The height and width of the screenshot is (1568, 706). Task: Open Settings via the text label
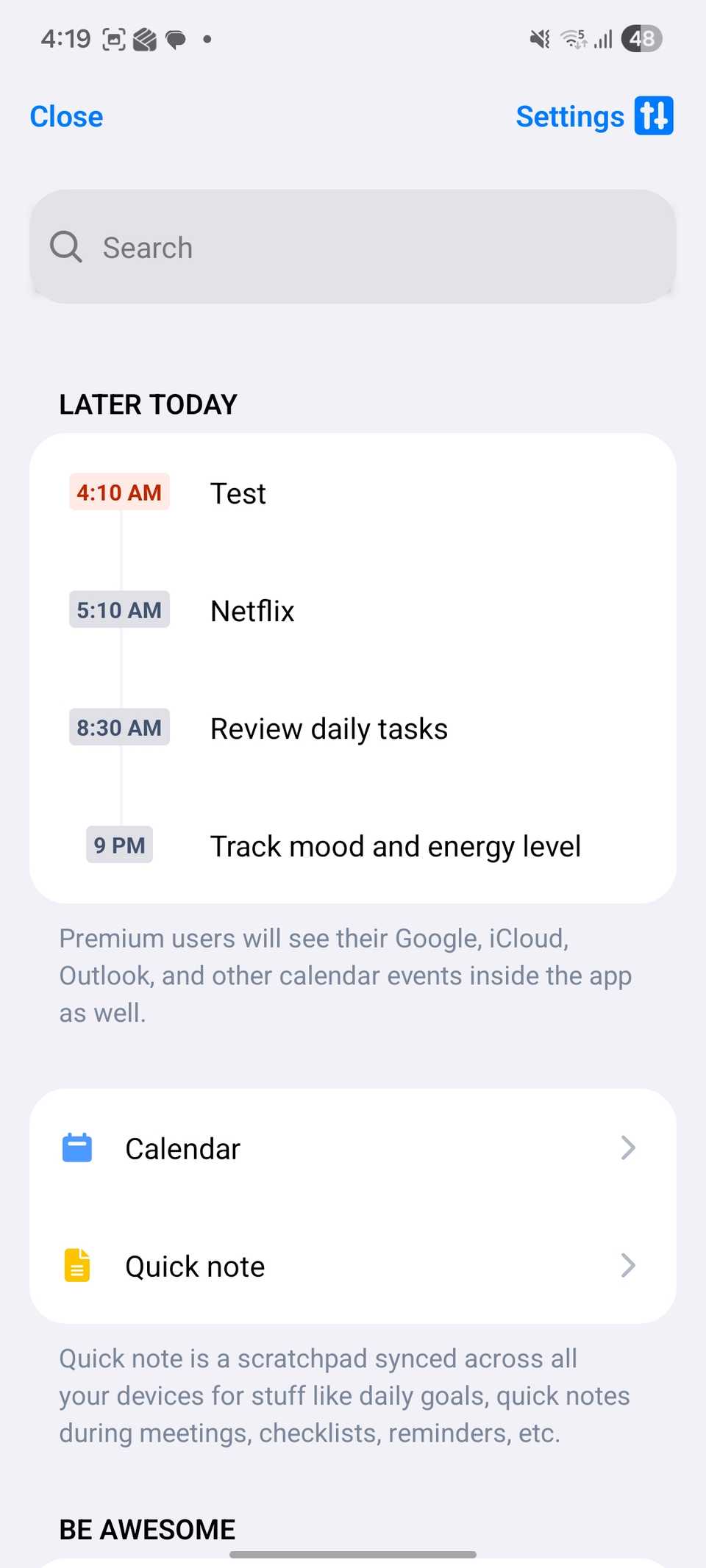tap(569, 116)
